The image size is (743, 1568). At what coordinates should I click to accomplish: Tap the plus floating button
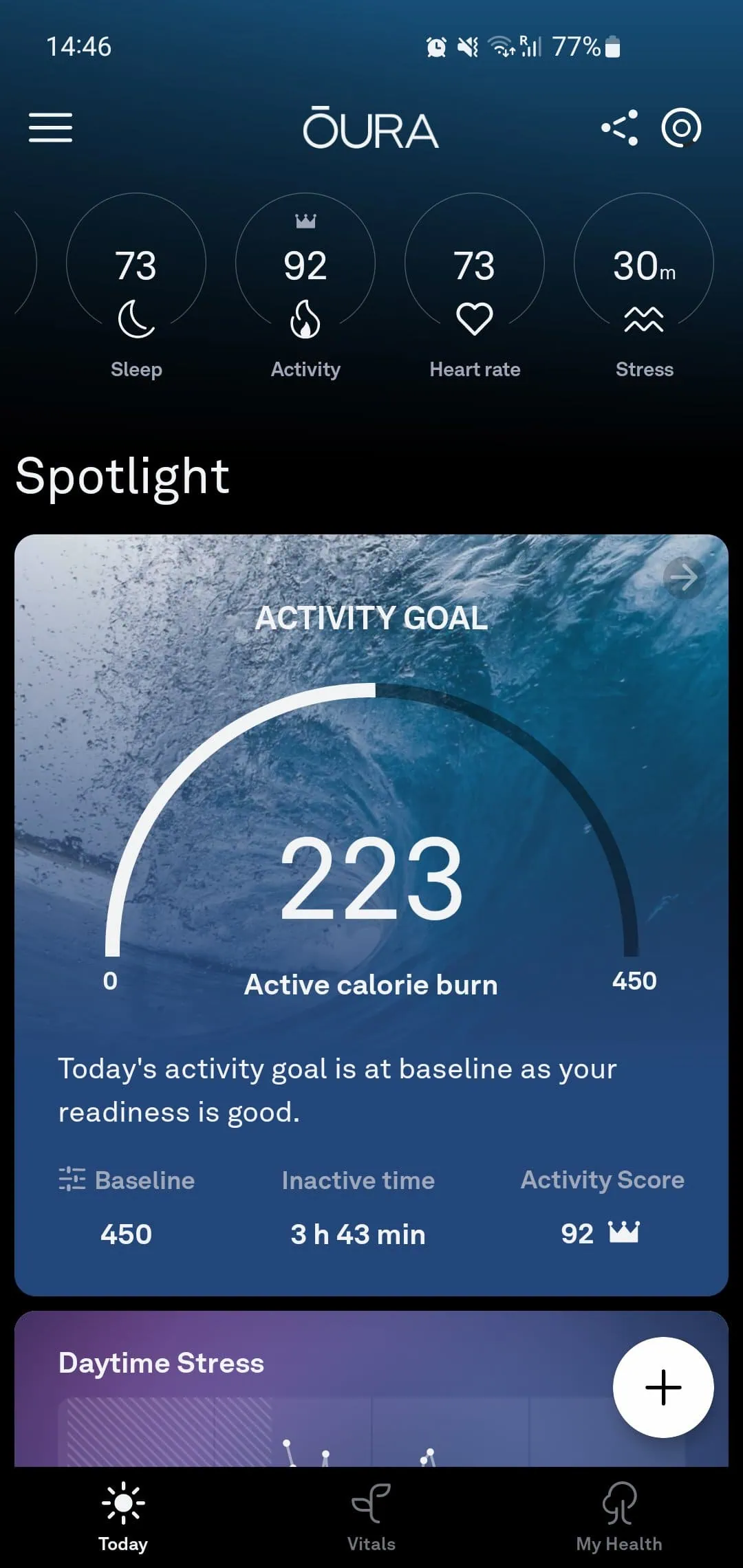click(x=663, y=1388)
